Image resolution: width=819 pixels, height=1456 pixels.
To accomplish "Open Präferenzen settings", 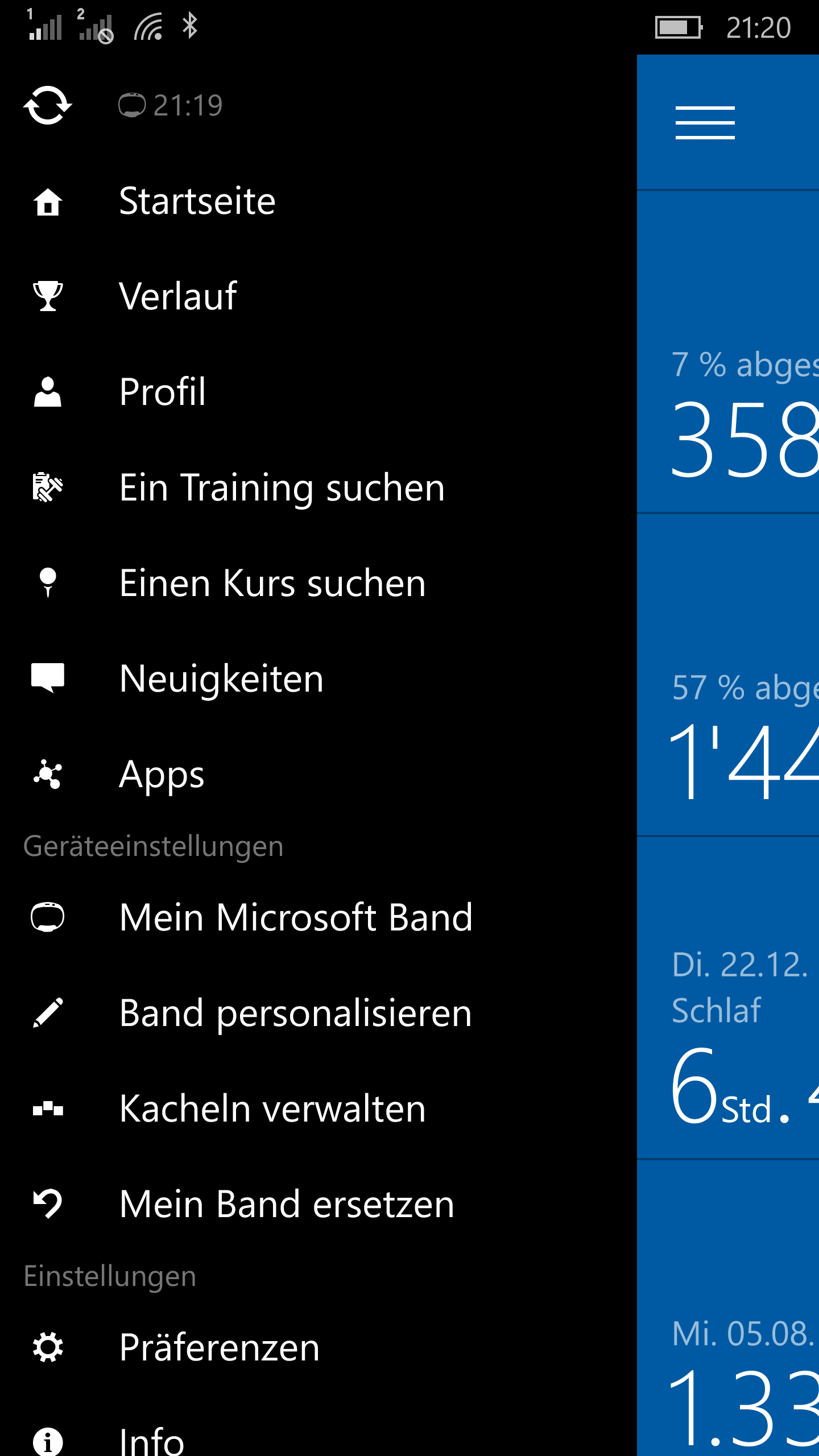I will point(318,1347).
